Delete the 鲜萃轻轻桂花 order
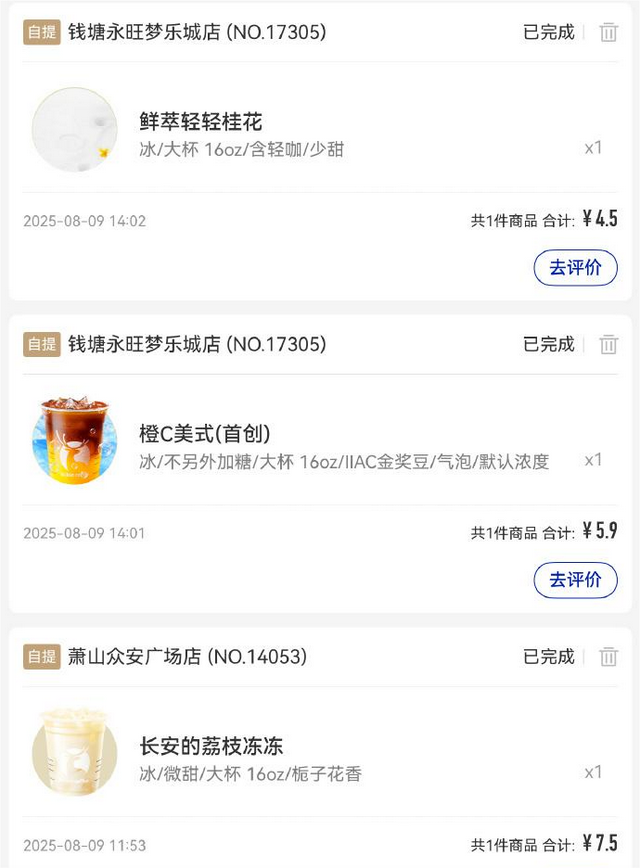Viewport: 640px width, 868px height. click(608, 32)
